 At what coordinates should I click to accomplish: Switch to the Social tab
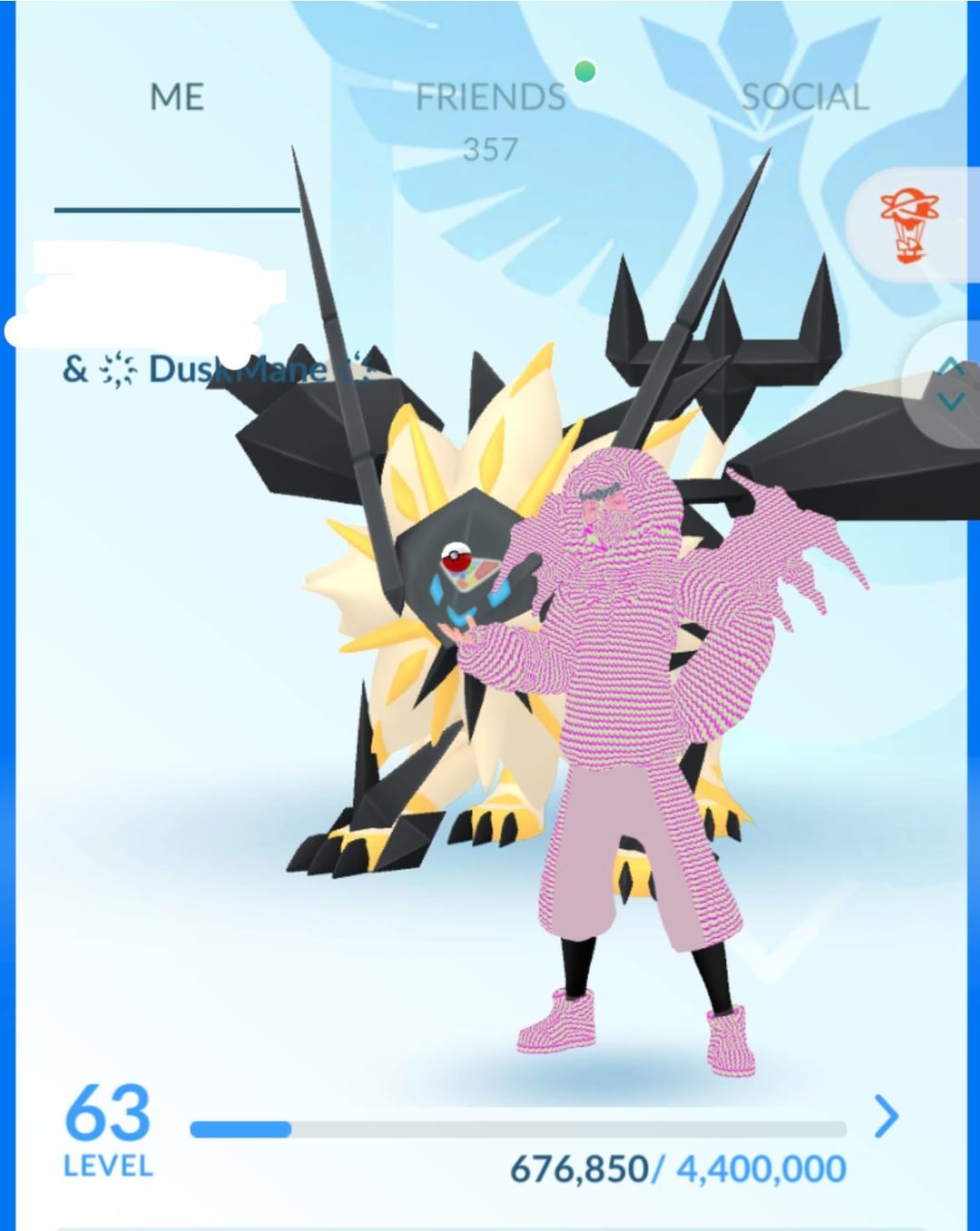click(x=805, y=97)
